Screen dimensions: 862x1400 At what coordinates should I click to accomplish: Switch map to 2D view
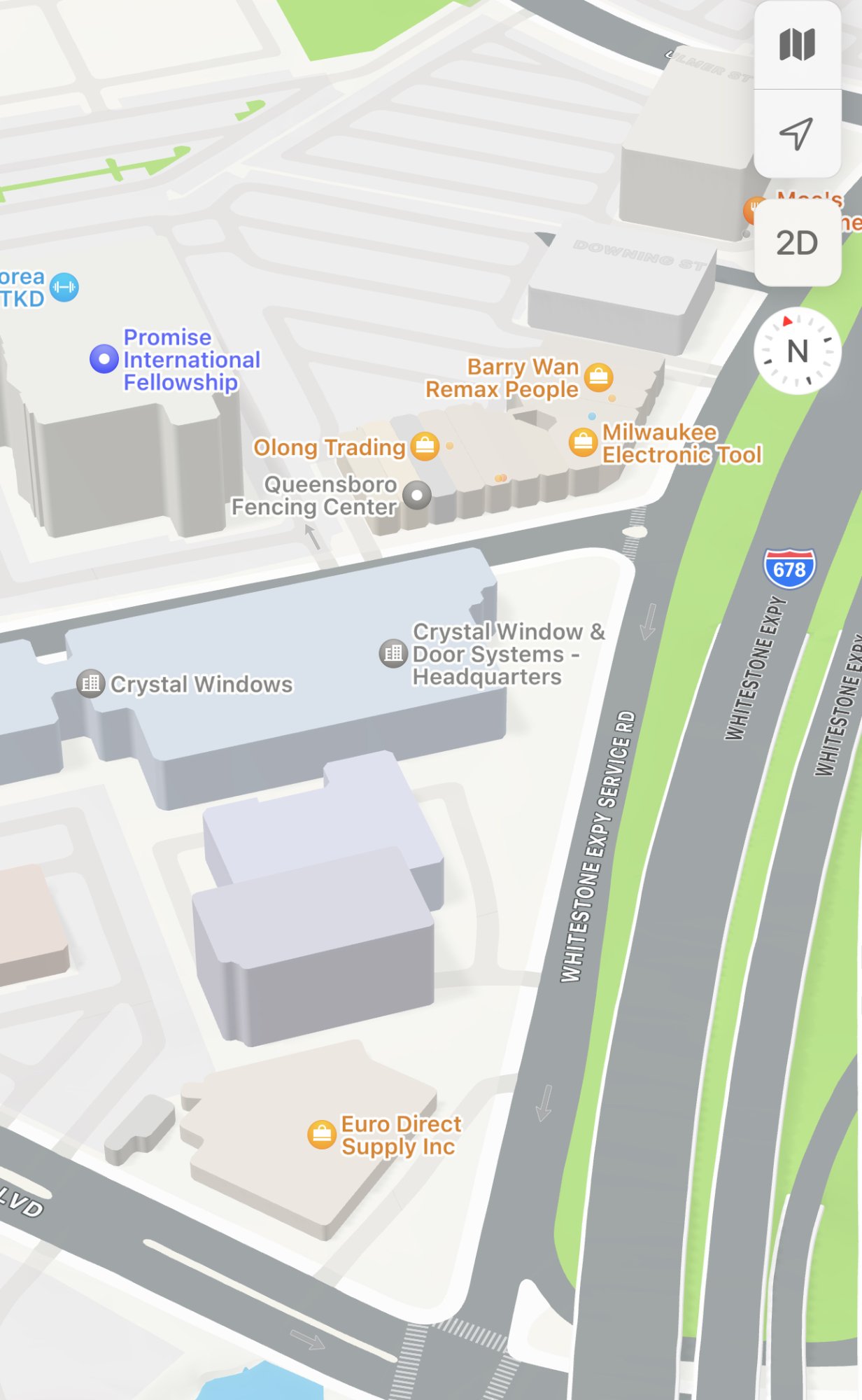click(797, 243)
